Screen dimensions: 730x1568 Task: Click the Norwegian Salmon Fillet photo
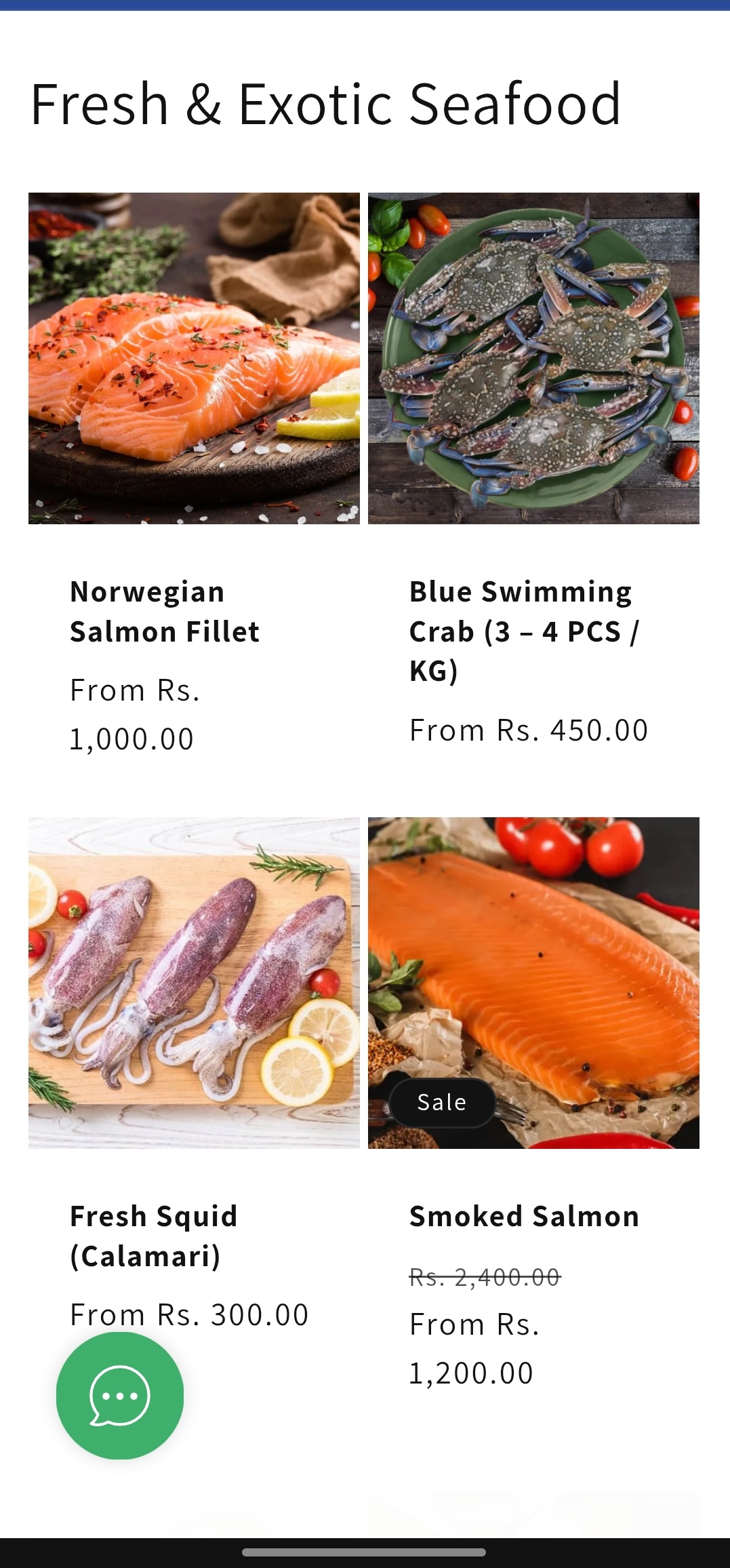tap(194, 359)
